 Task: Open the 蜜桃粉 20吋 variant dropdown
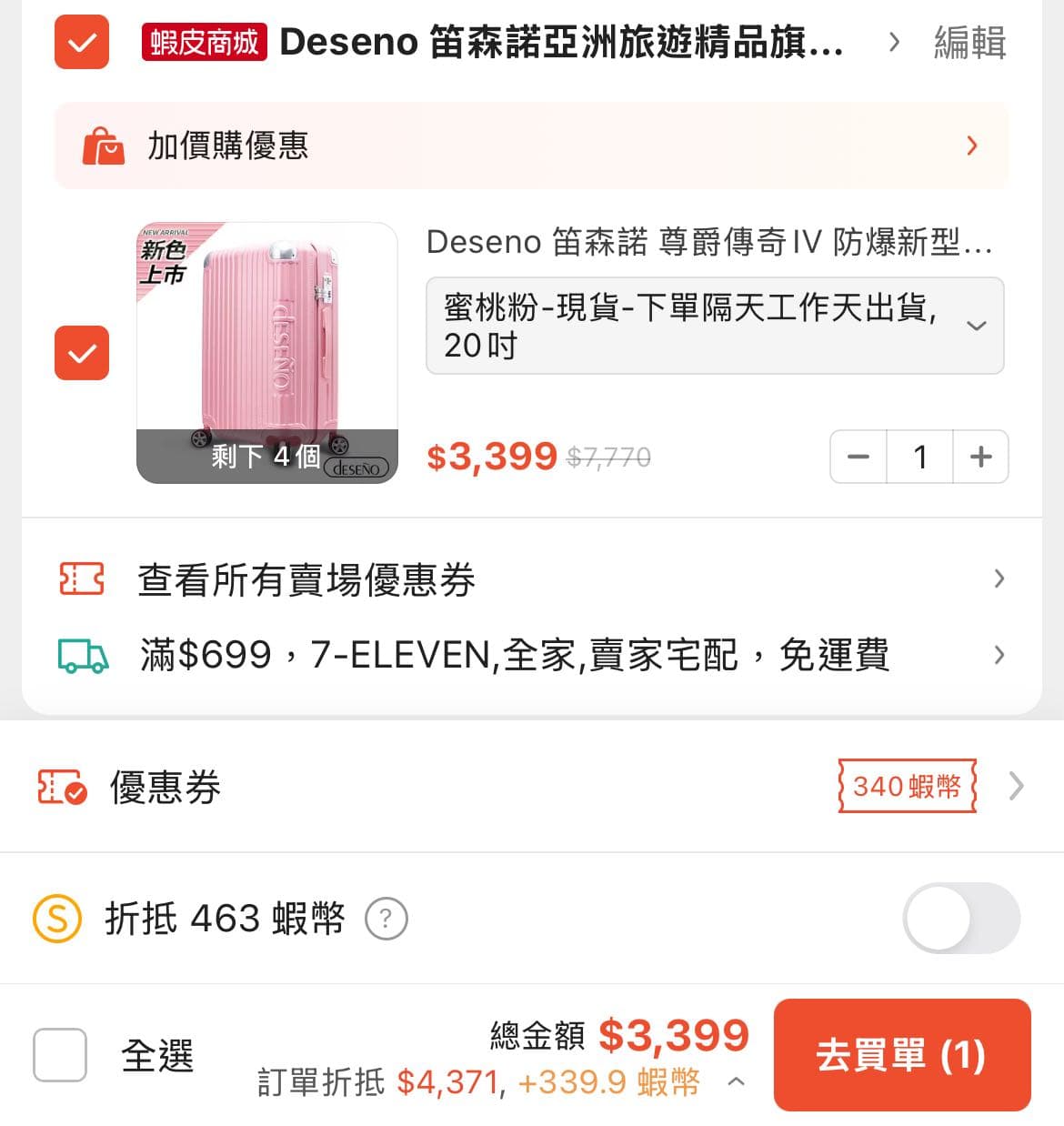tap(976, 326)
